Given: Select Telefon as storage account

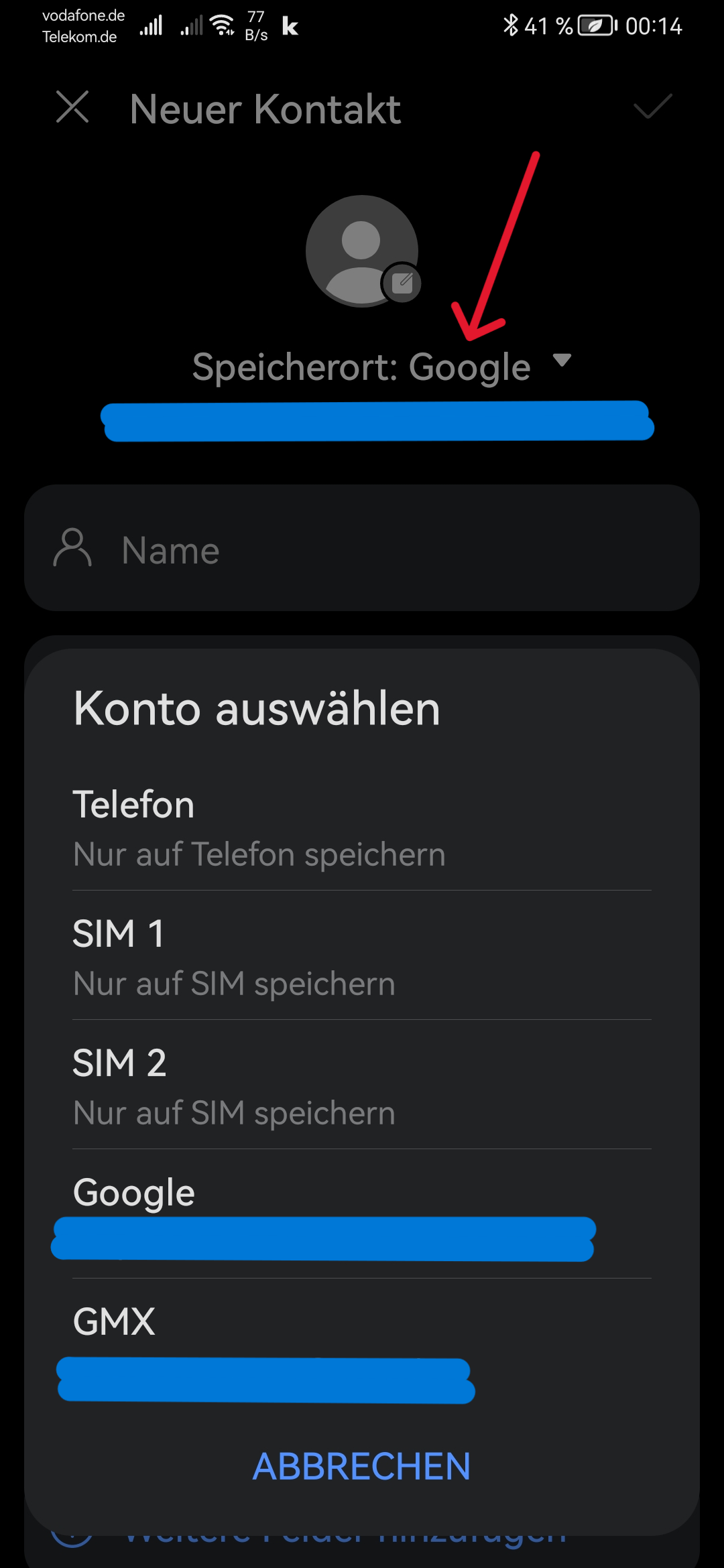Looking at the screenshot, I should [362, 828].
